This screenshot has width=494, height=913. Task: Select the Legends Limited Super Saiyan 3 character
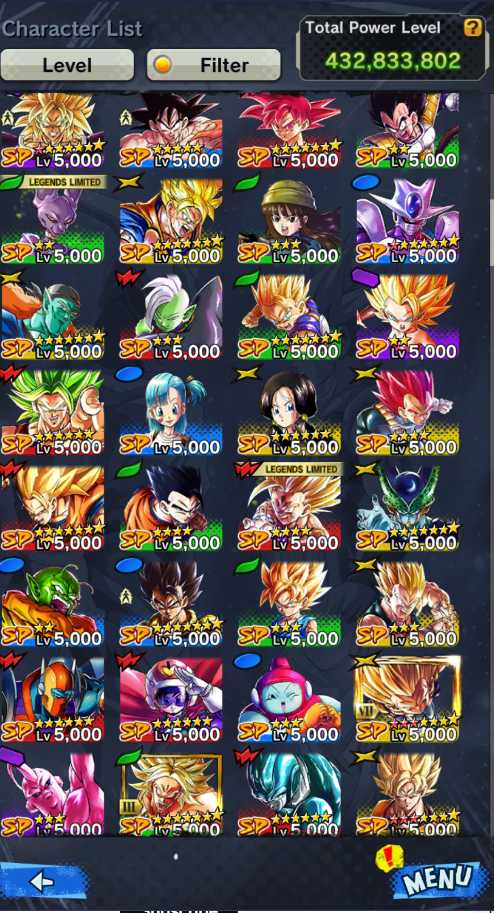[289, 507]
